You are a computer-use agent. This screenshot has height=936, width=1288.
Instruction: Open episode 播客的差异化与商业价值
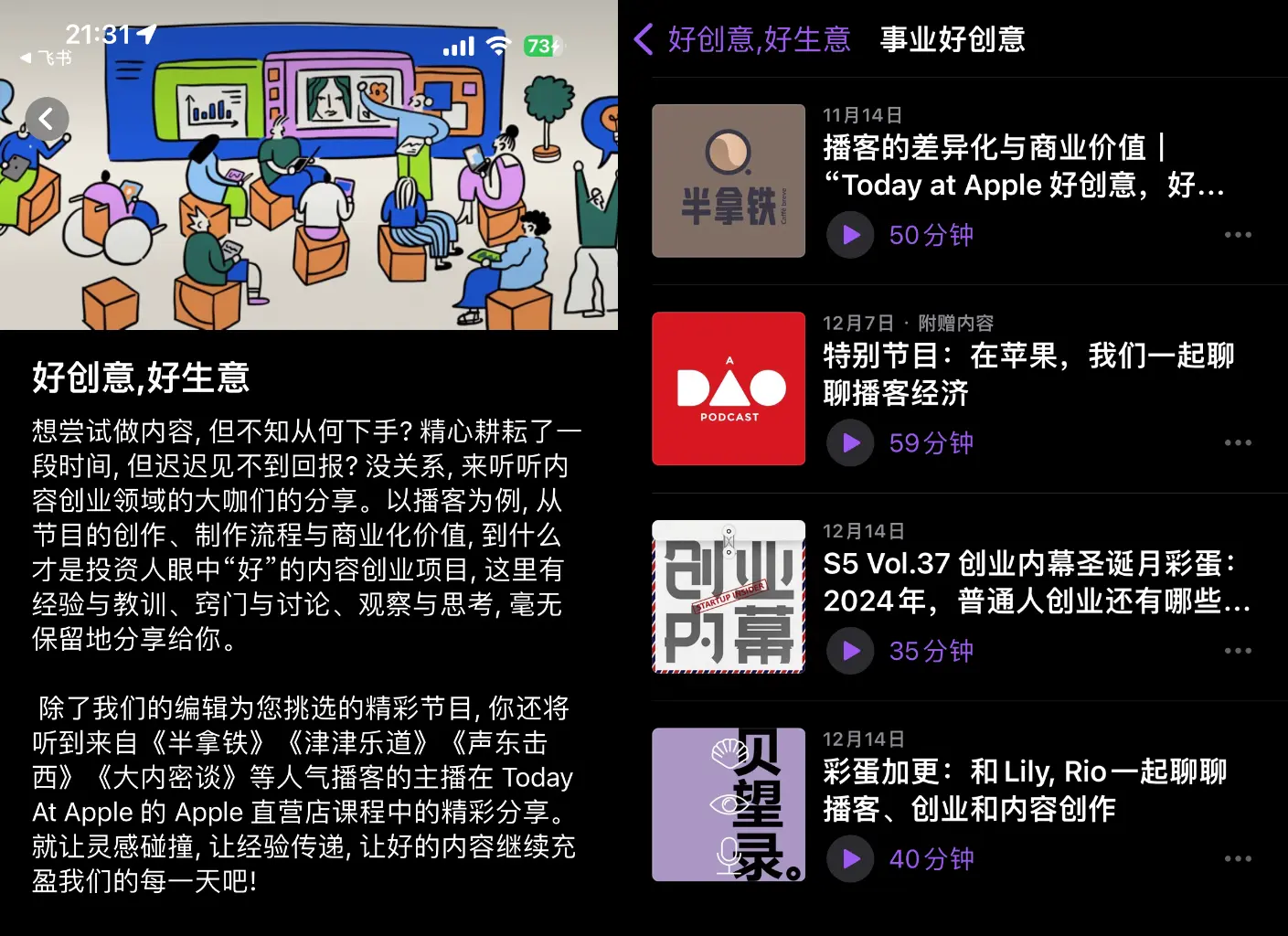tap(1022, 166)
